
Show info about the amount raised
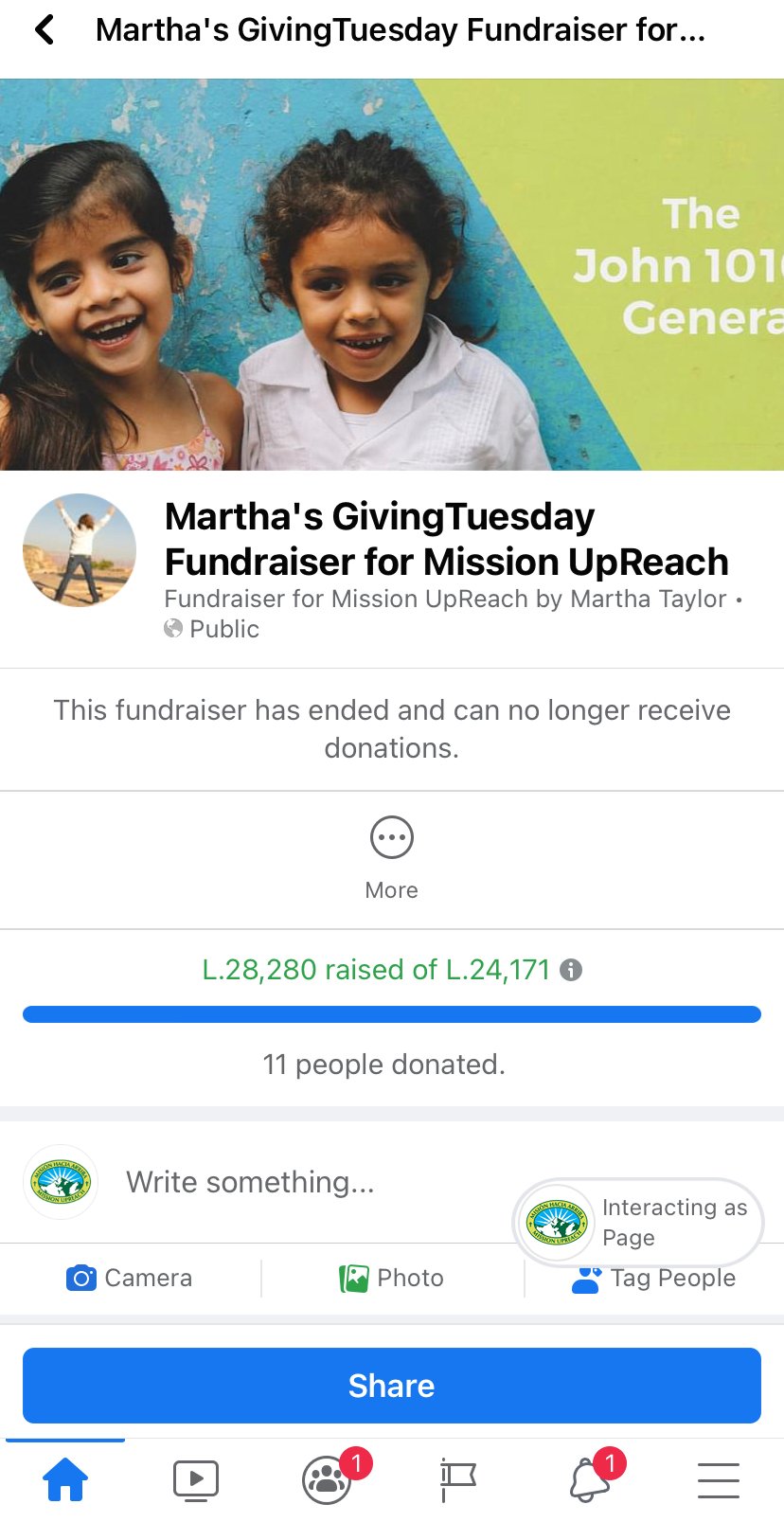(571, 970)
